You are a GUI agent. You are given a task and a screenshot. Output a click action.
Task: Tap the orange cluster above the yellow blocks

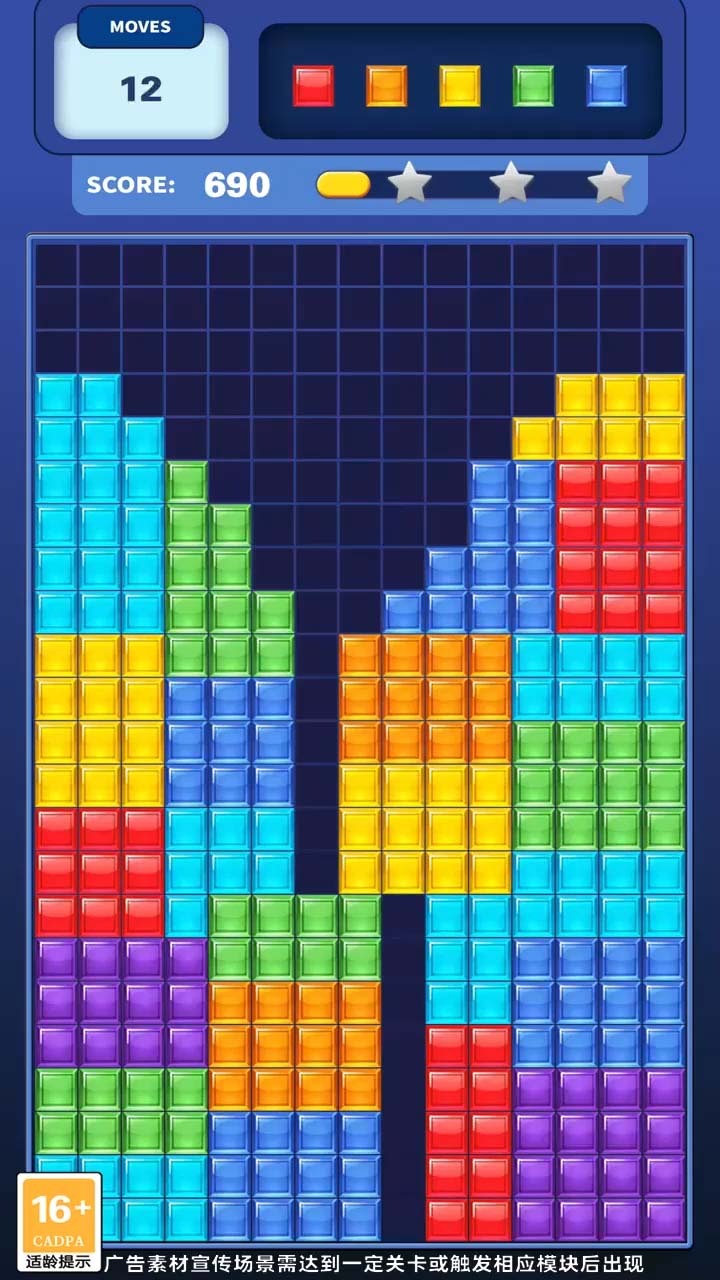[x=425, y=697]
